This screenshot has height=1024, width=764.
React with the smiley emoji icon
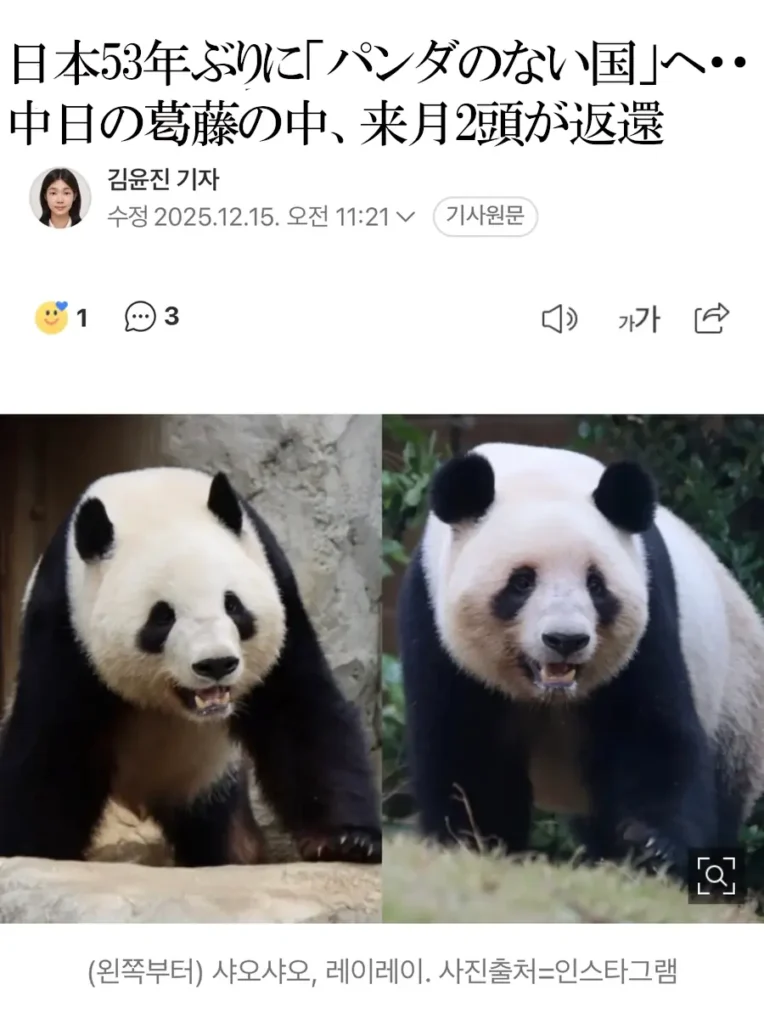point(51,318)
